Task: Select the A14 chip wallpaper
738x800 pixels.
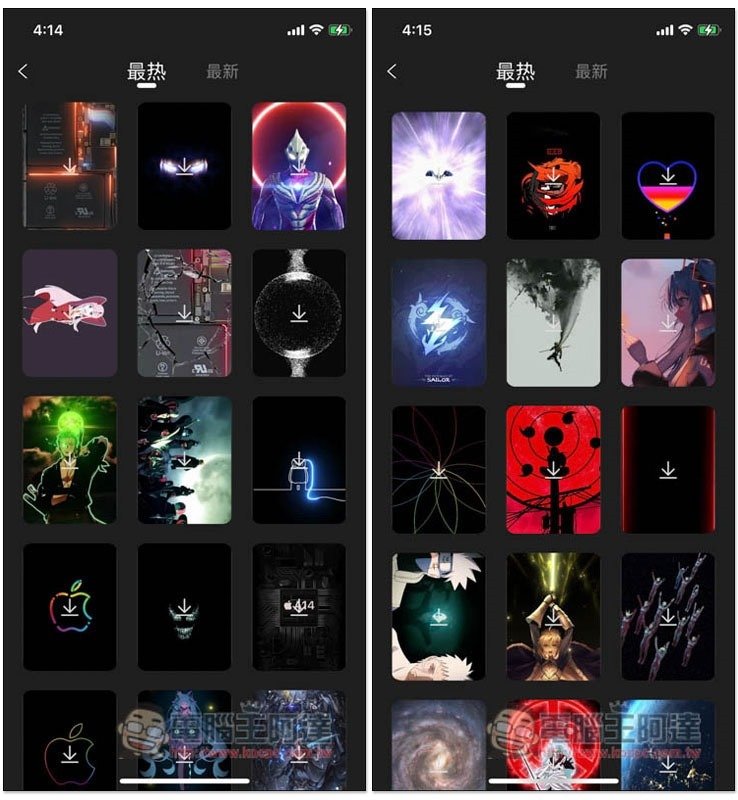Action: (298, 607)
